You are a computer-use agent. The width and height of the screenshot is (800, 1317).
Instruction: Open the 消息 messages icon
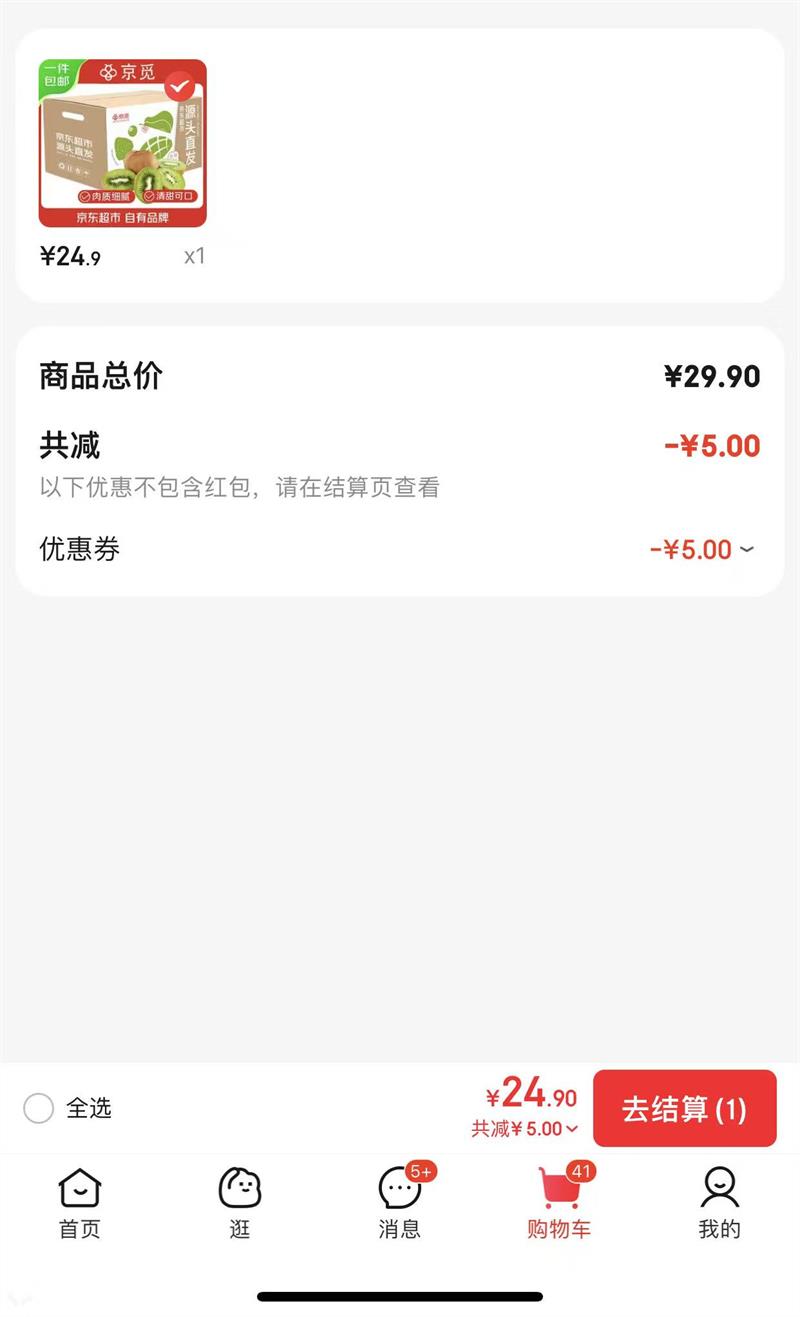click(400, 1188)
